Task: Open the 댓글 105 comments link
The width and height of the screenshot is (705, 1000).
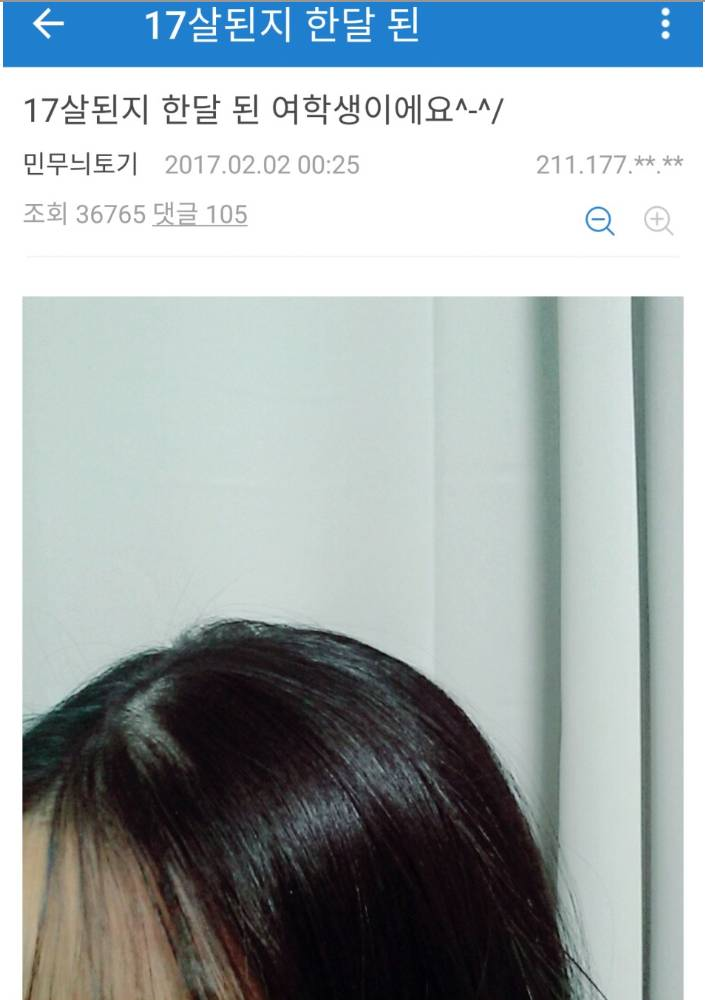Action: coord(200,214)
